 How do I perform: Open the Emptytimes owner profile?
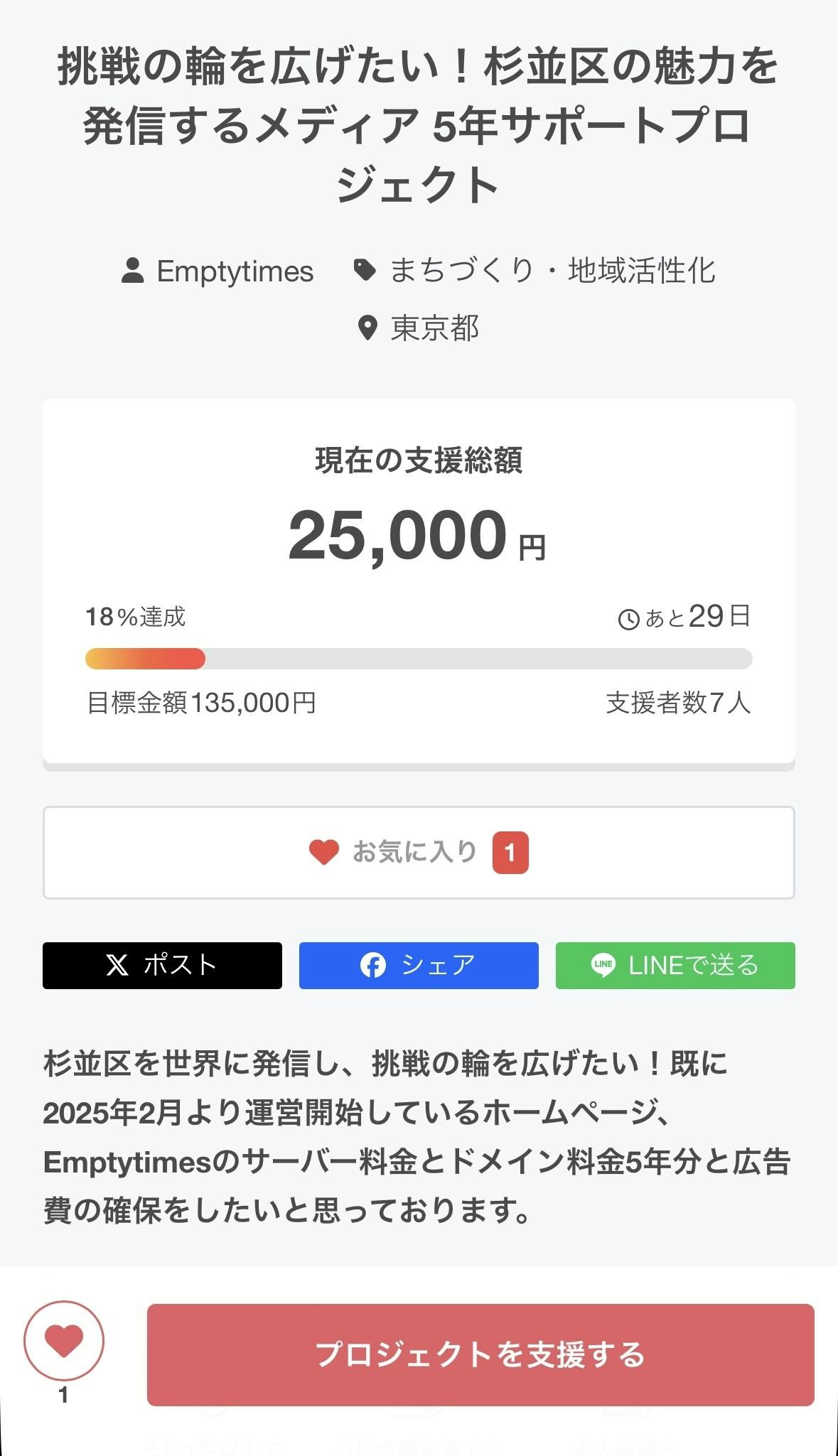click(219, 271)
